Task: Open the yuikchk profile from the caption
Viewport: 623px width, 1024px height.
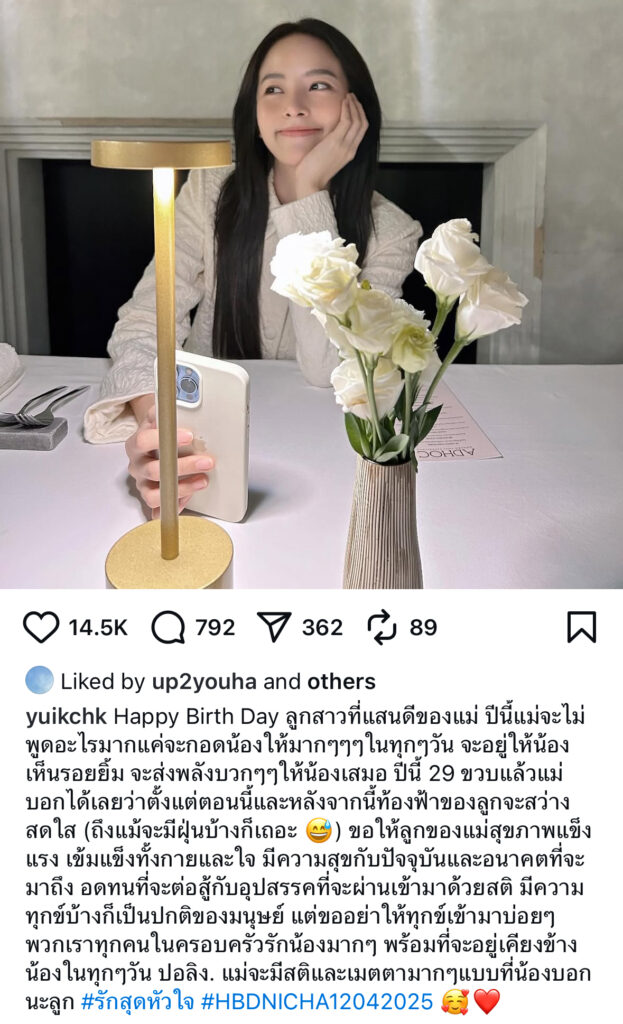Action: click(66, 716)
